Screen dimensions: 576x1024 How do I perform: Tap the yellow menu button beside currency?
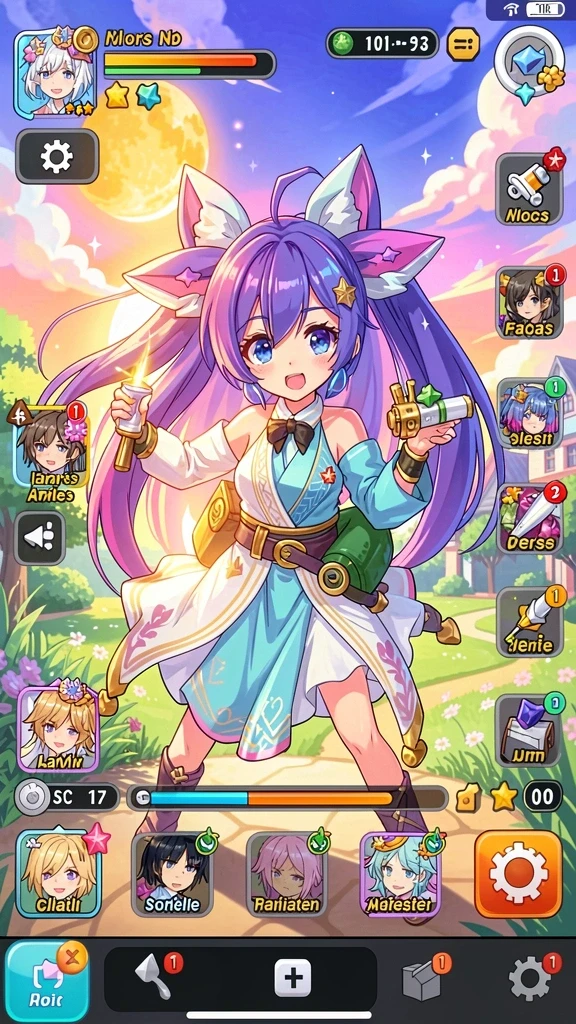point(463,44)
